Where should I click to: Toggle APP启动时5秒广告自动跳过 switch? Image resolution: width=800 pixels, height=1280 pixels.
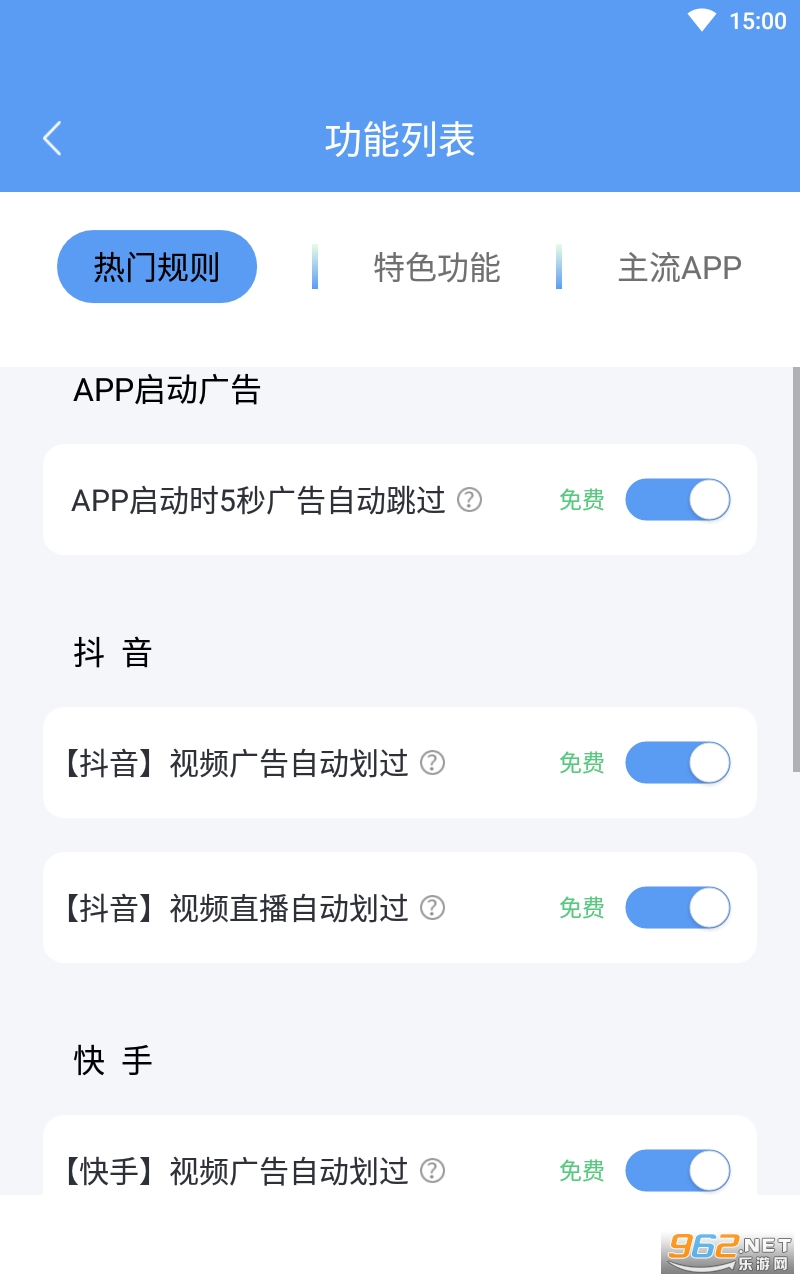click(x=678, y=500)
